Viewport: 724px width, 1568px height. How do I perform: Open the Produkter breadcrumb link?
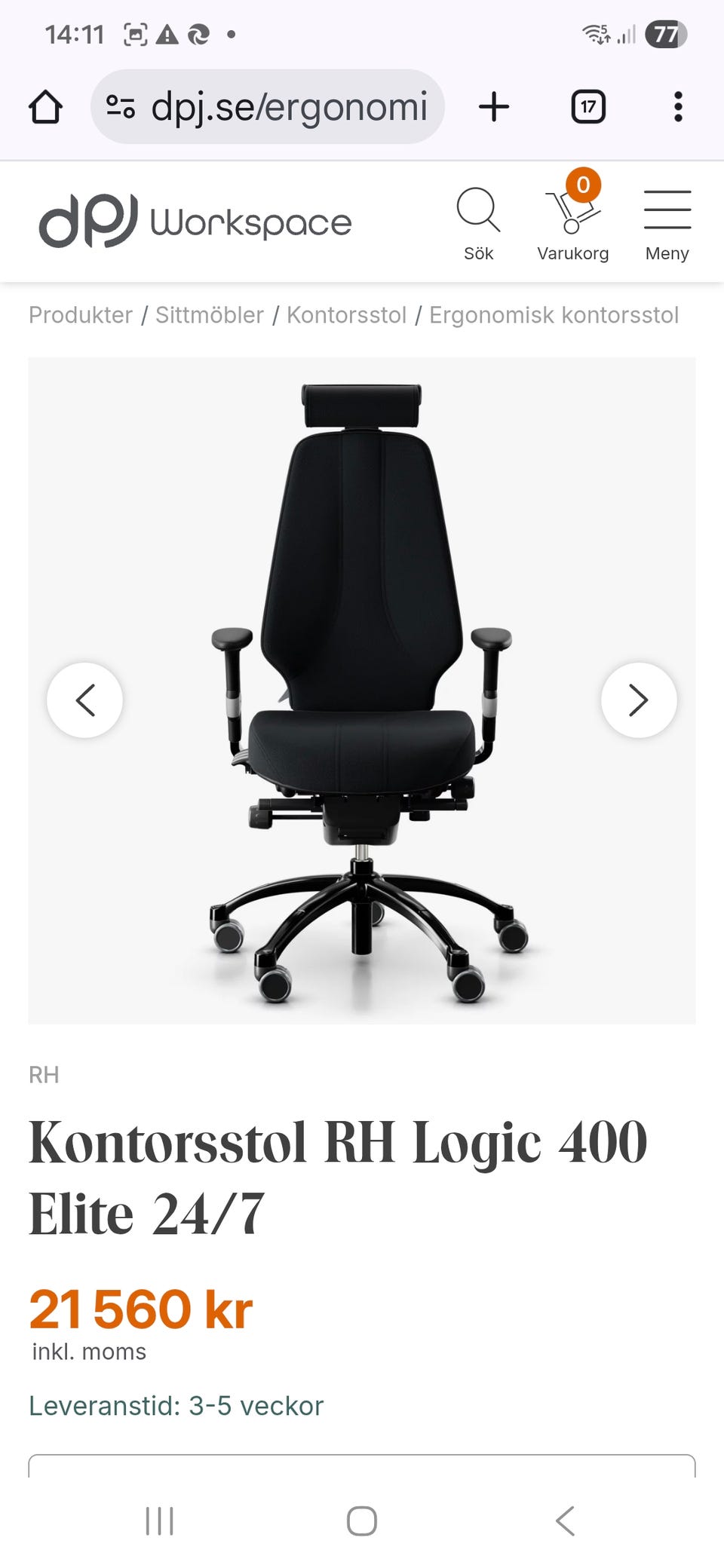pyautogui.click(x=81, y=315)
